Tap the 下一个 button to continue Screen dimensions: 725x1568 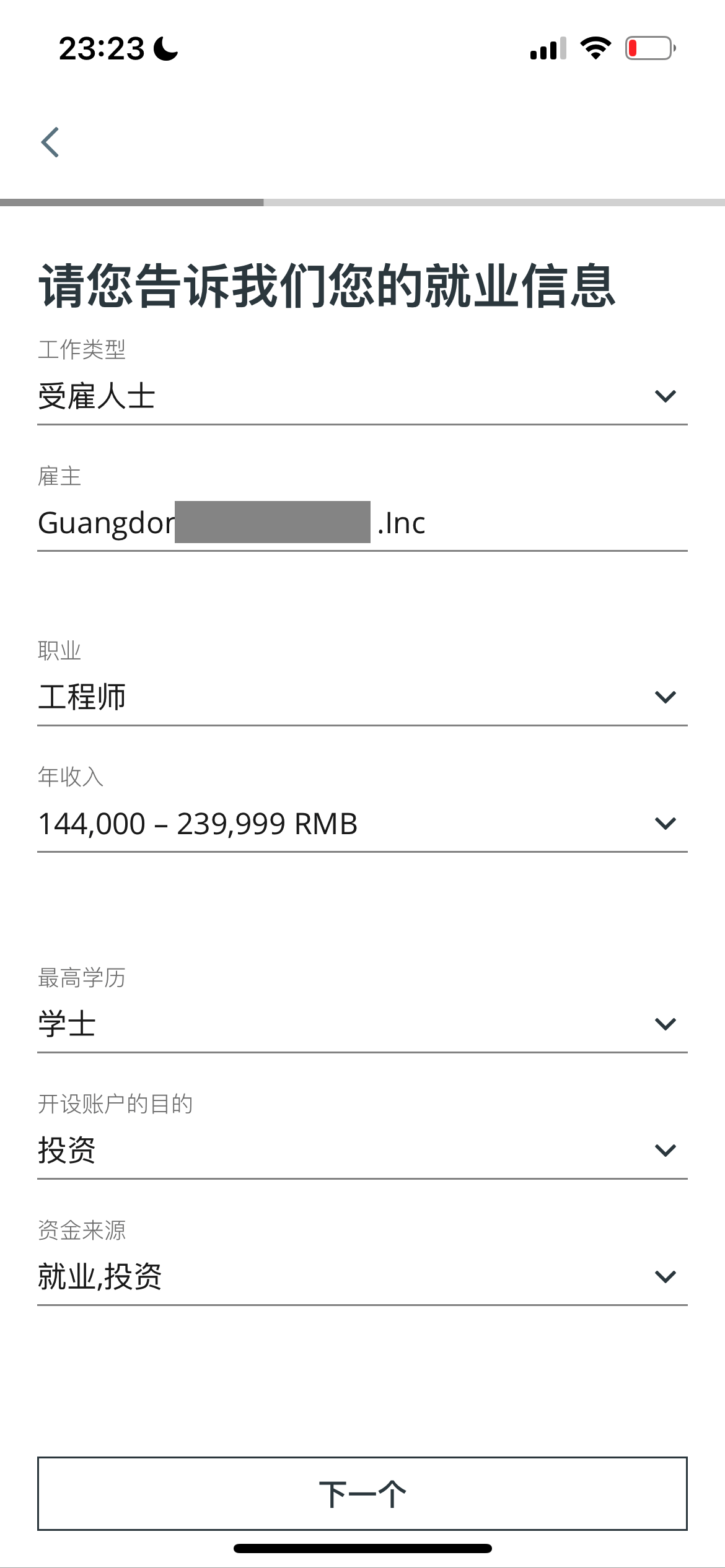tap(362, 1494)
